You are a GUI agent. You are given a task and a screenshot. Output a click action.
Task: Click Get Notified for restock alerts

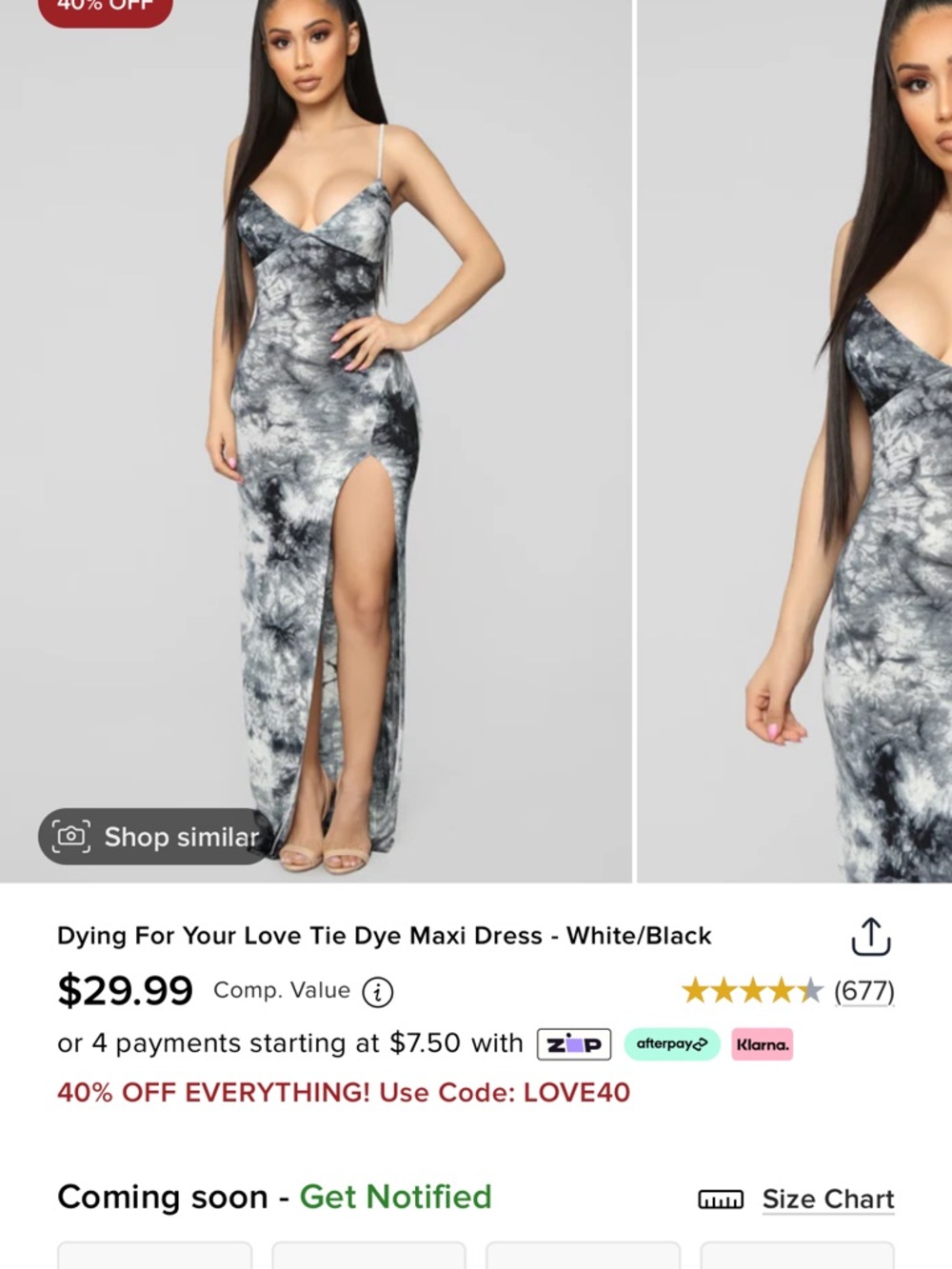click(x=395, y=1198)
